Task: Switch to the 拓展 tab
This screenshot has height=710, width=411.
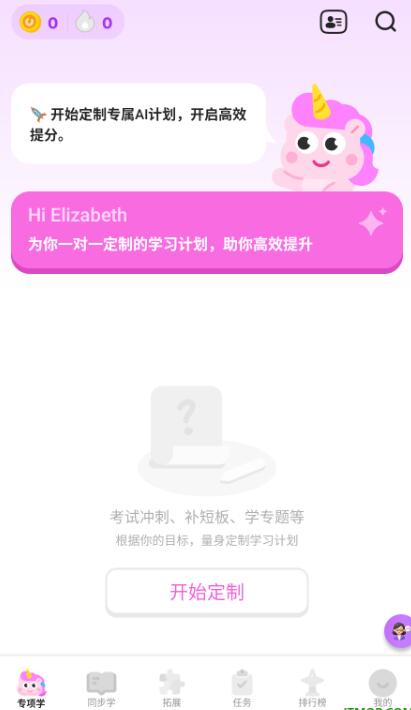Action: (172, 689)
